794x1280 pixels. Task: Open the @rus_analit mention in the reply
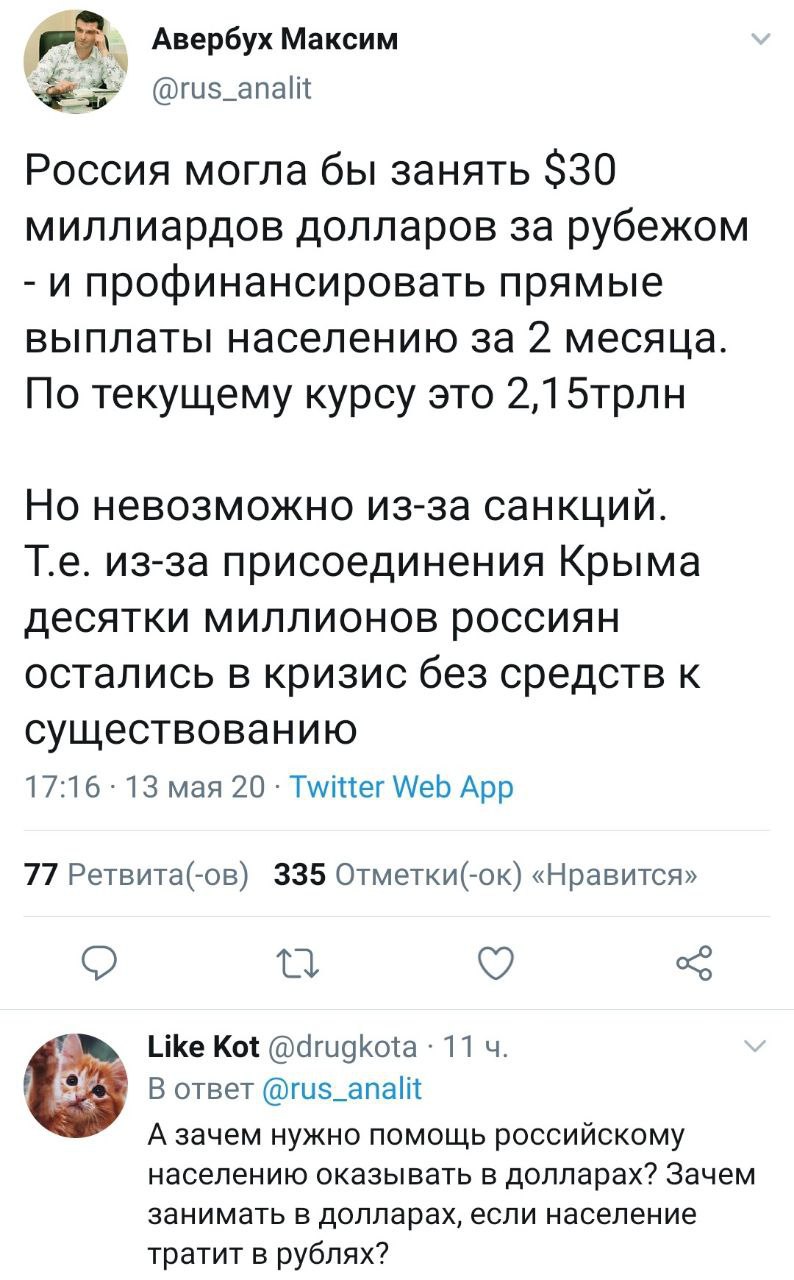pos(341,1088)
